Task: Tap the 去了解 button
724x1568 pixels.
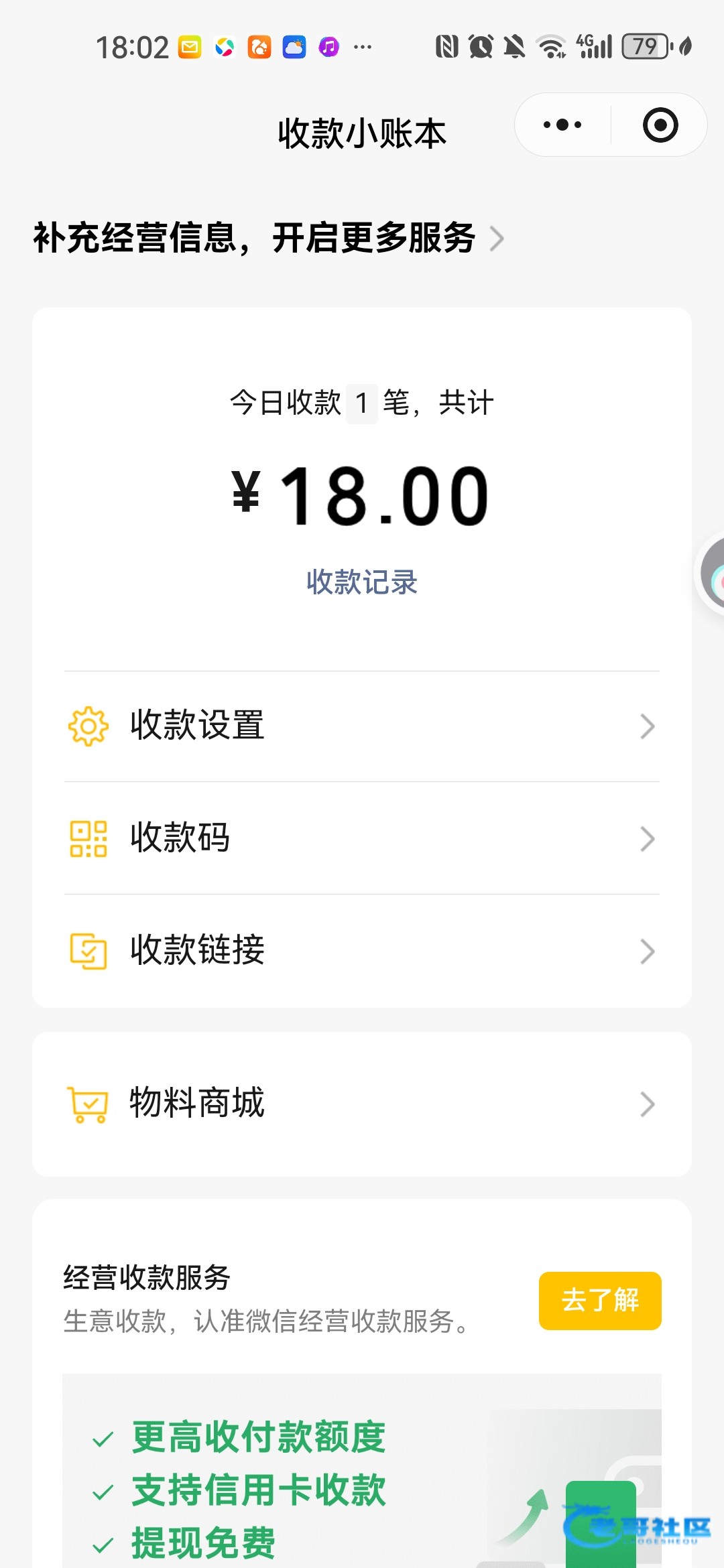Action: pos(600,1301)
